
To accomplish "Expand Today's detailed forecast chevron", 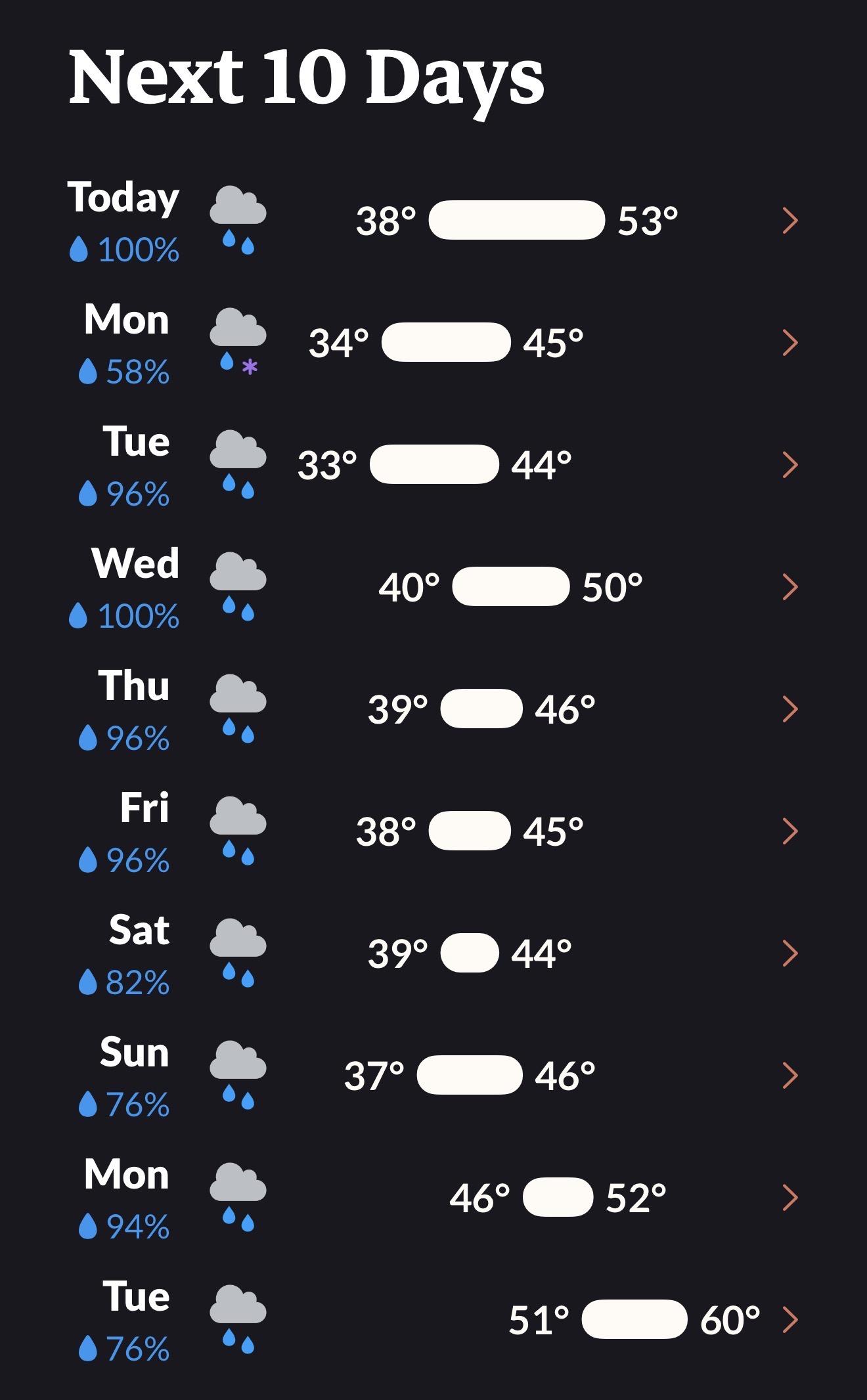I will point(791,220).
